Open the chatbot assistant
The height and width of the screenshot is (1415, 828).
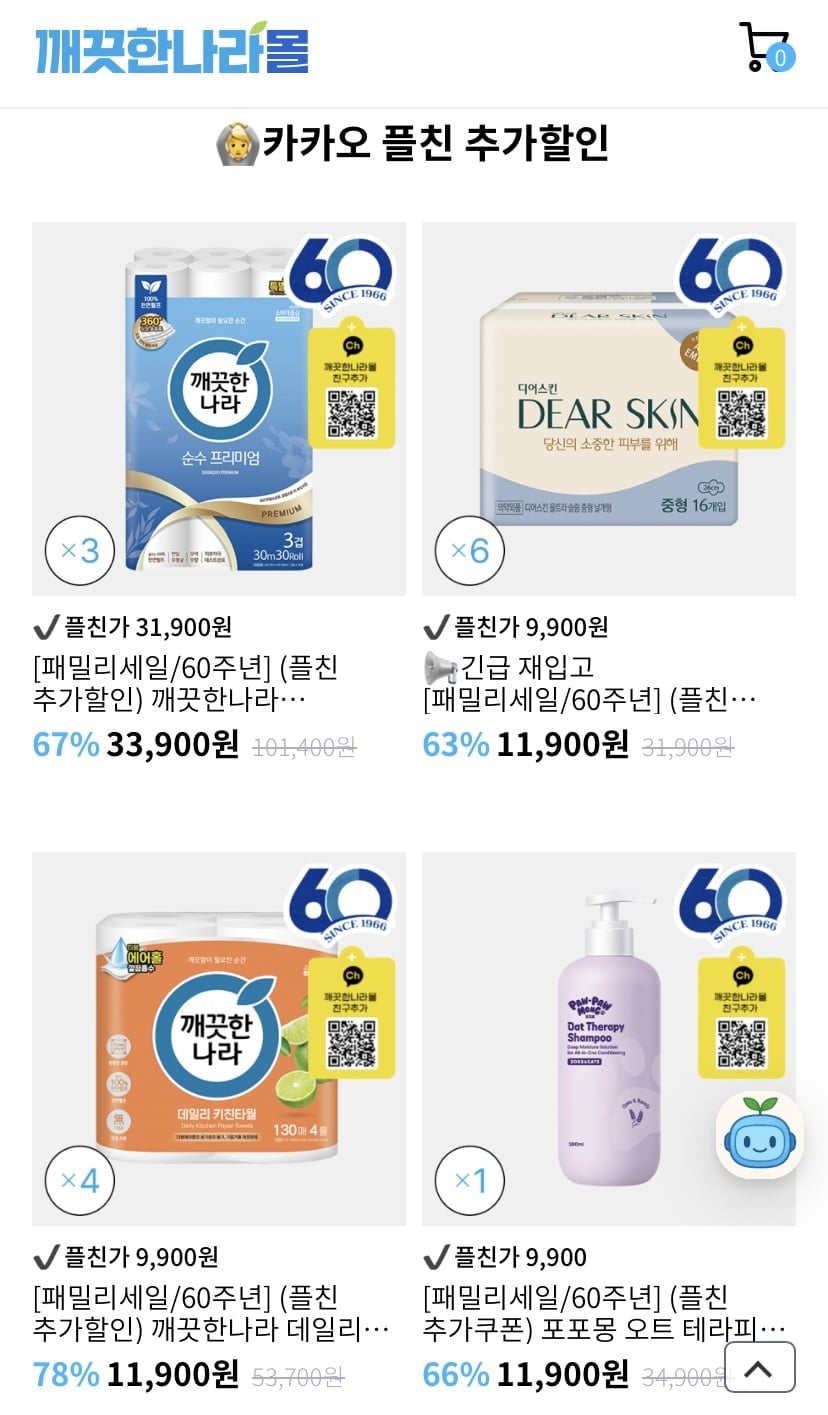pyautogui.click(x=759, y=1135)
